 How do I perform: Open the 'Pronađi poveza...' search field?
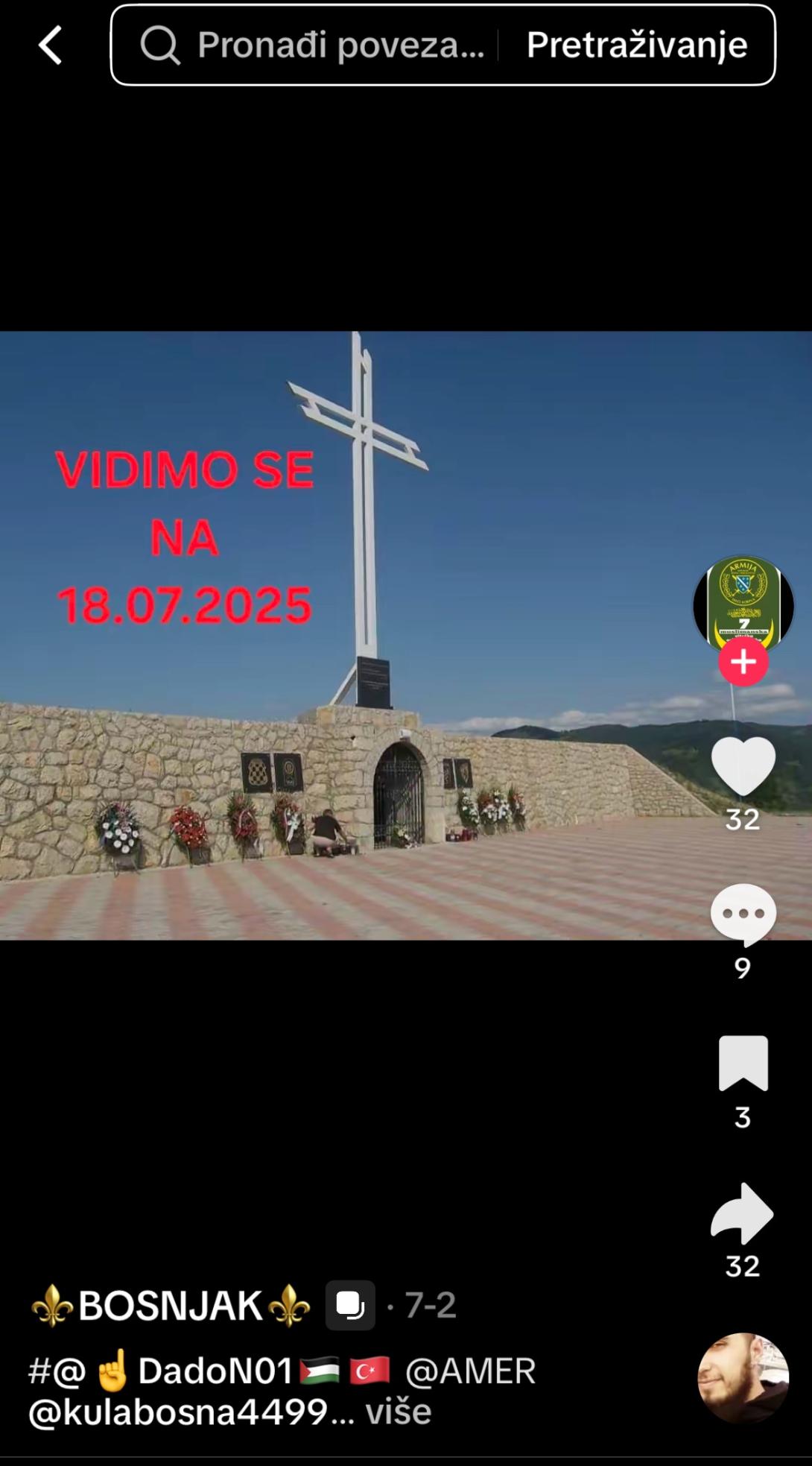pos(313,45)
